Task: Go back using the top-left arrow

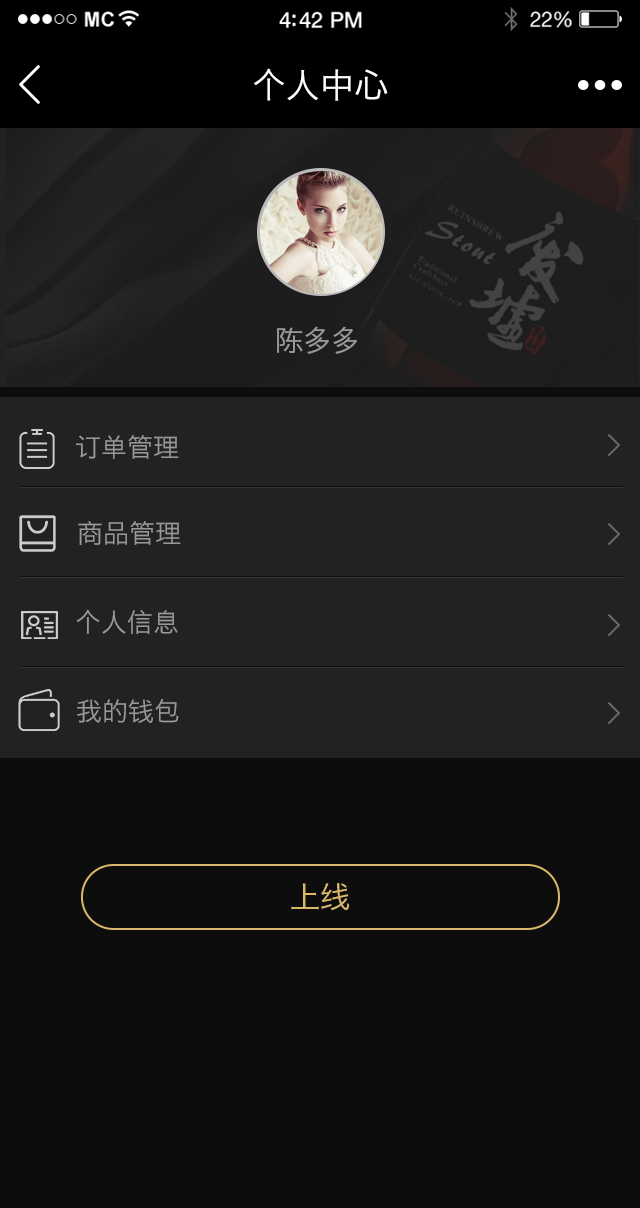Action: click(30, 85)
